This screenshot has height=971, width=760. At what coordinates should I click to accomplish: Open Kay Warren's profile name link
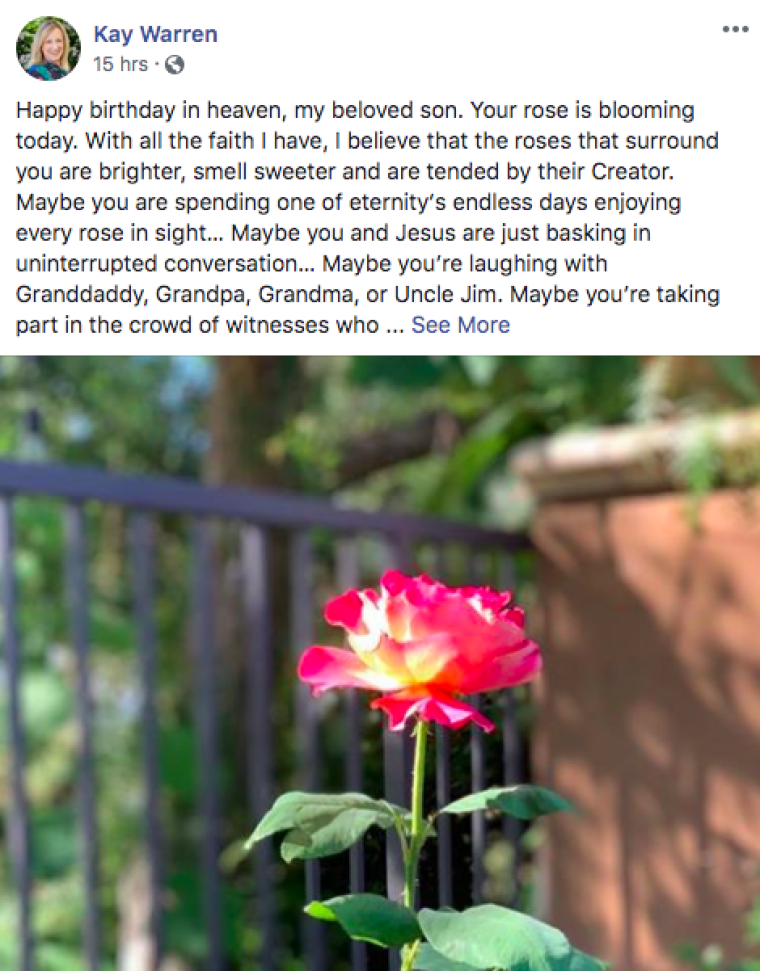[155, 34]
